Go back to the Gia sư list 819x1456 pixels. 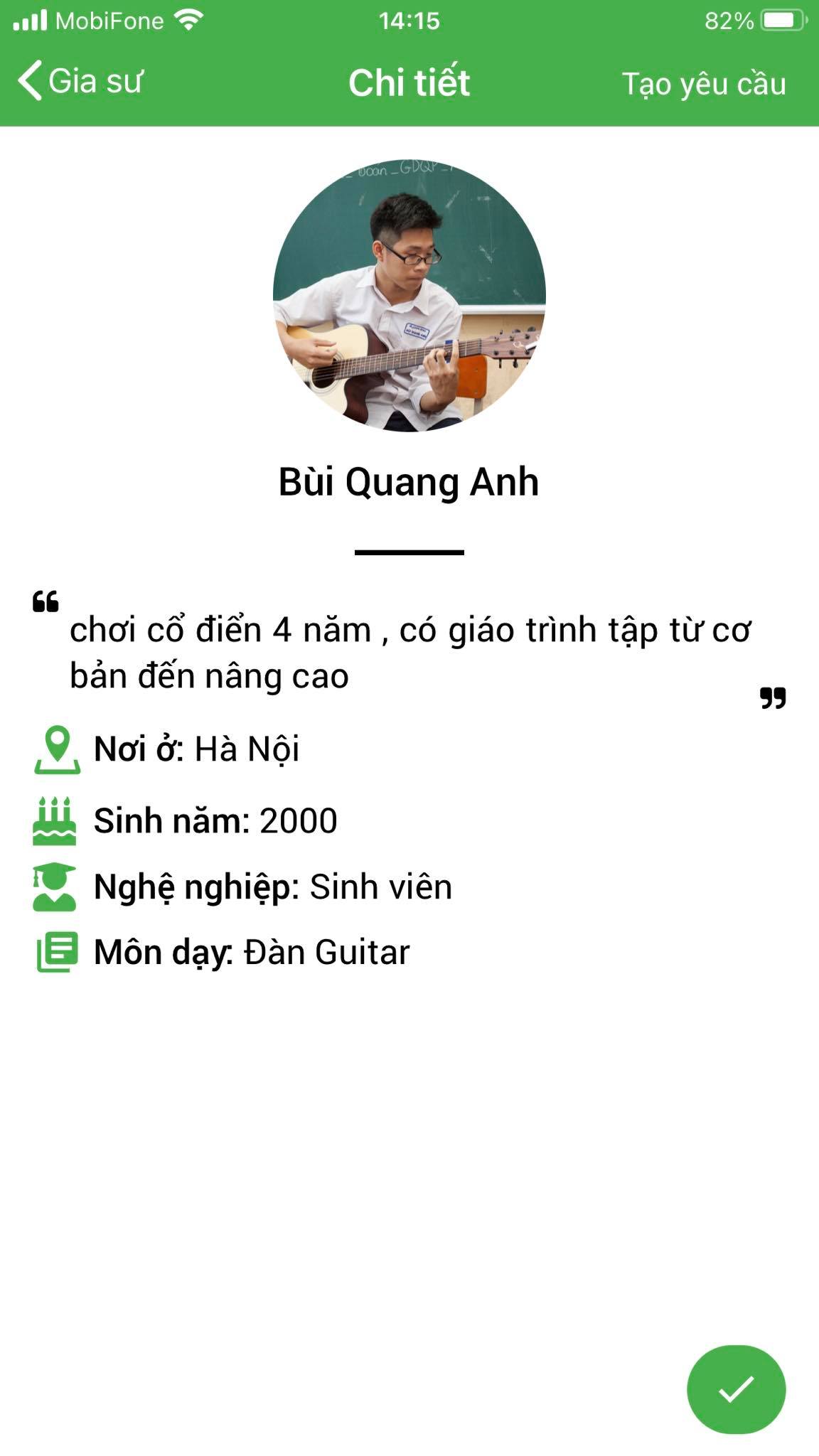[80, 81]
